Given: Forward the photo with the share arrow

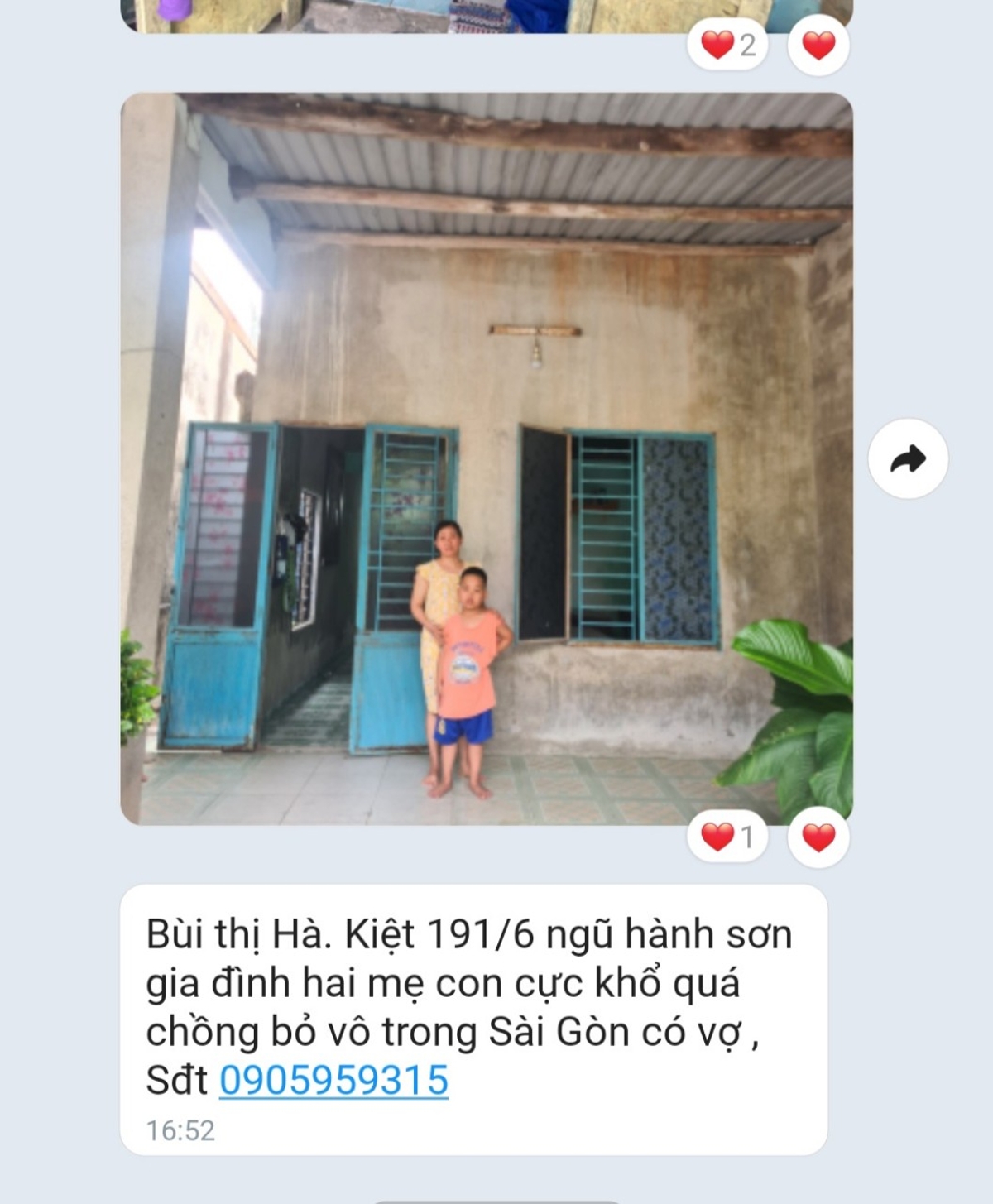Looking at the screenshot, I should [x=908, y=458].
